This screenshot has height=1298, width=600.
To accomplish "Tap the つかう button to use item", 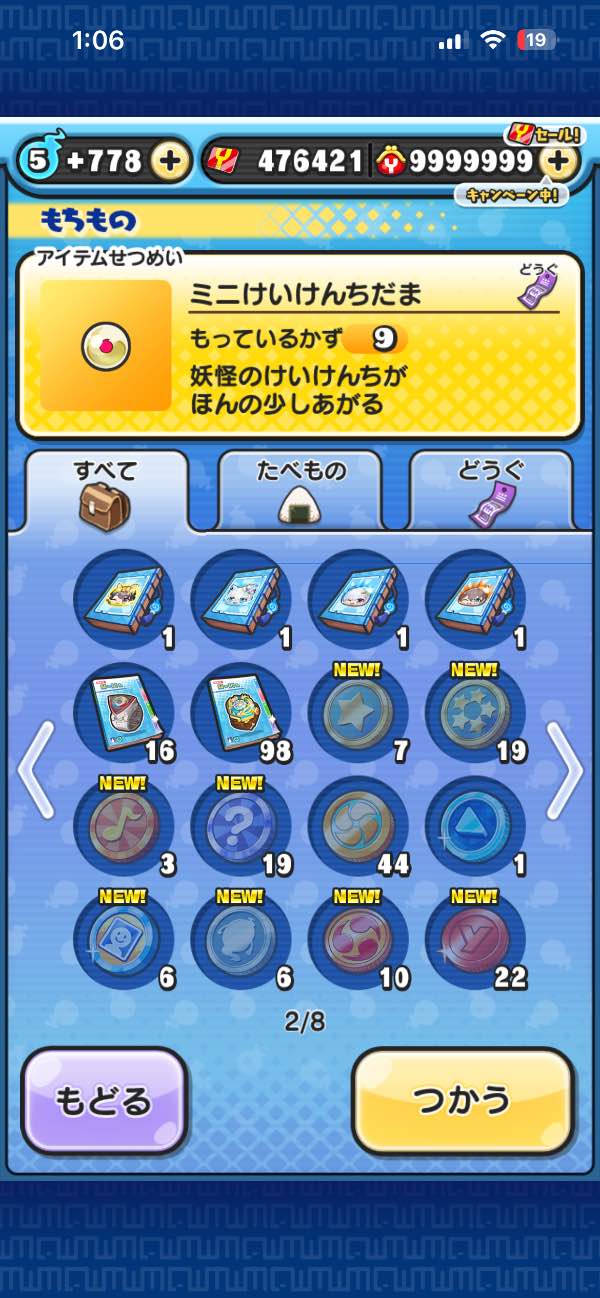I will pyautogui.click(x=463, y=1101).
